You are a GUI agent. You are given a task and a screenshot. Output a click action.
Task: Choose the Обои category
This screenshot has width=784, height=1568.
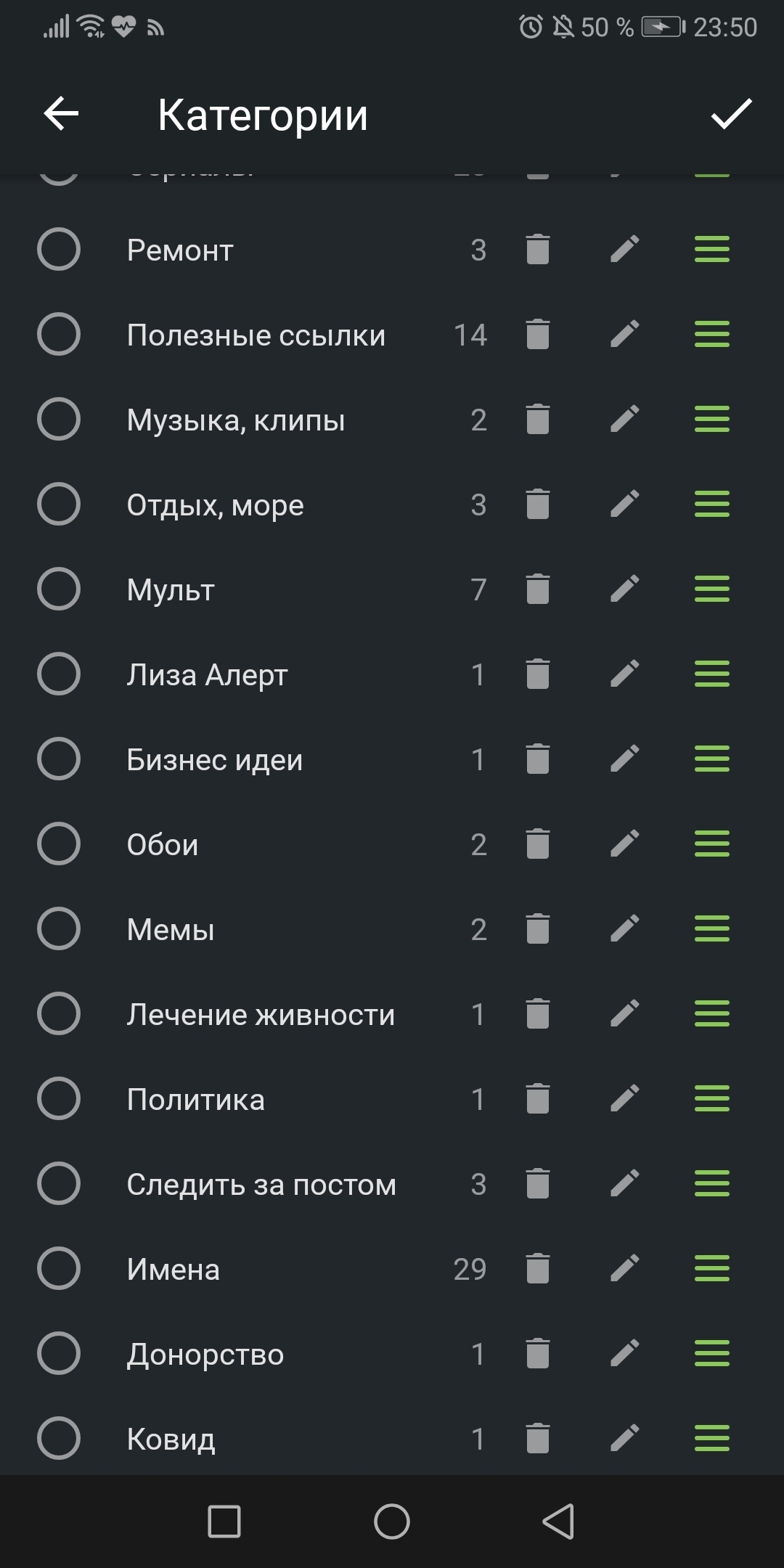(59, 844)
